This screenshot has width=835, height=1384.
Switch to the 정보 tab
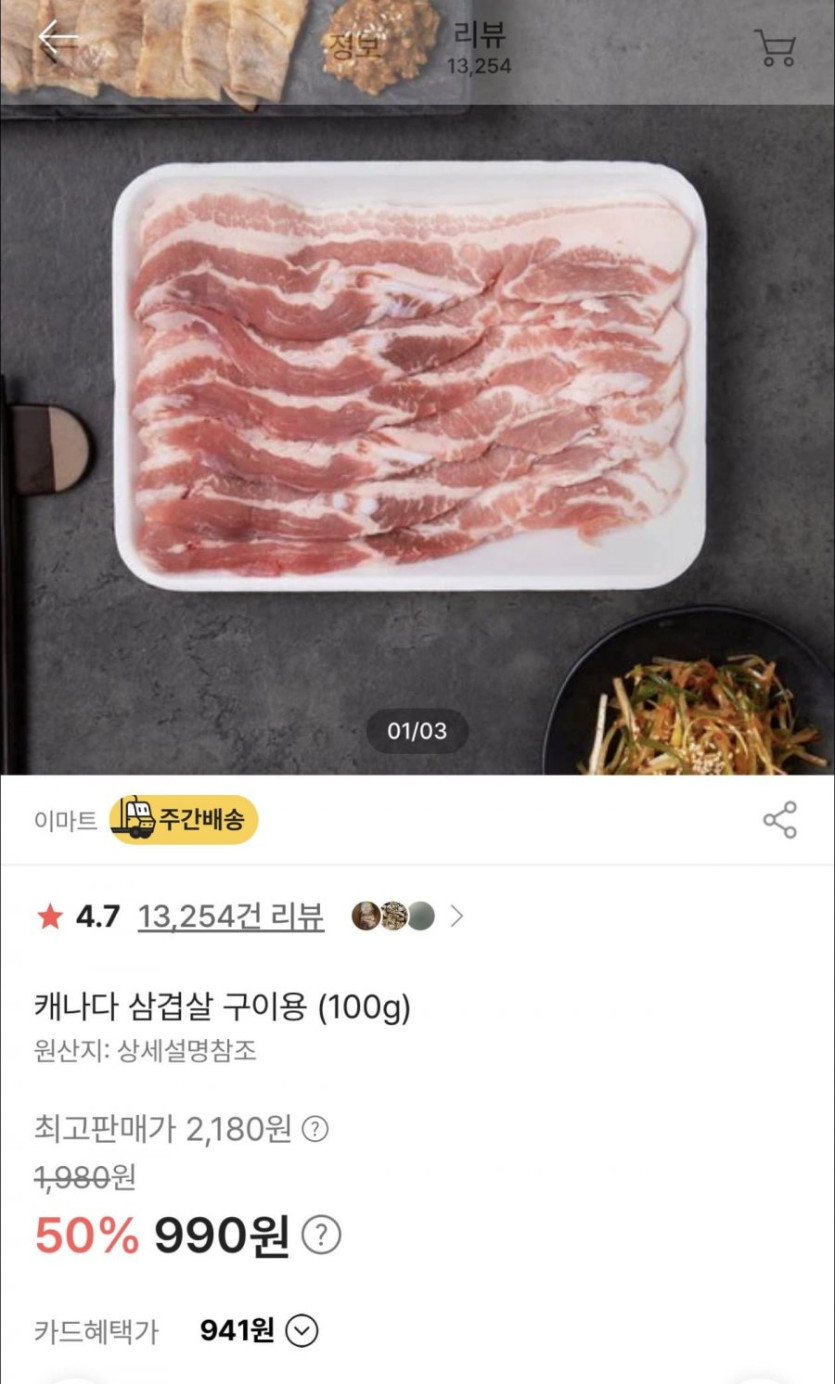point(354,45)
